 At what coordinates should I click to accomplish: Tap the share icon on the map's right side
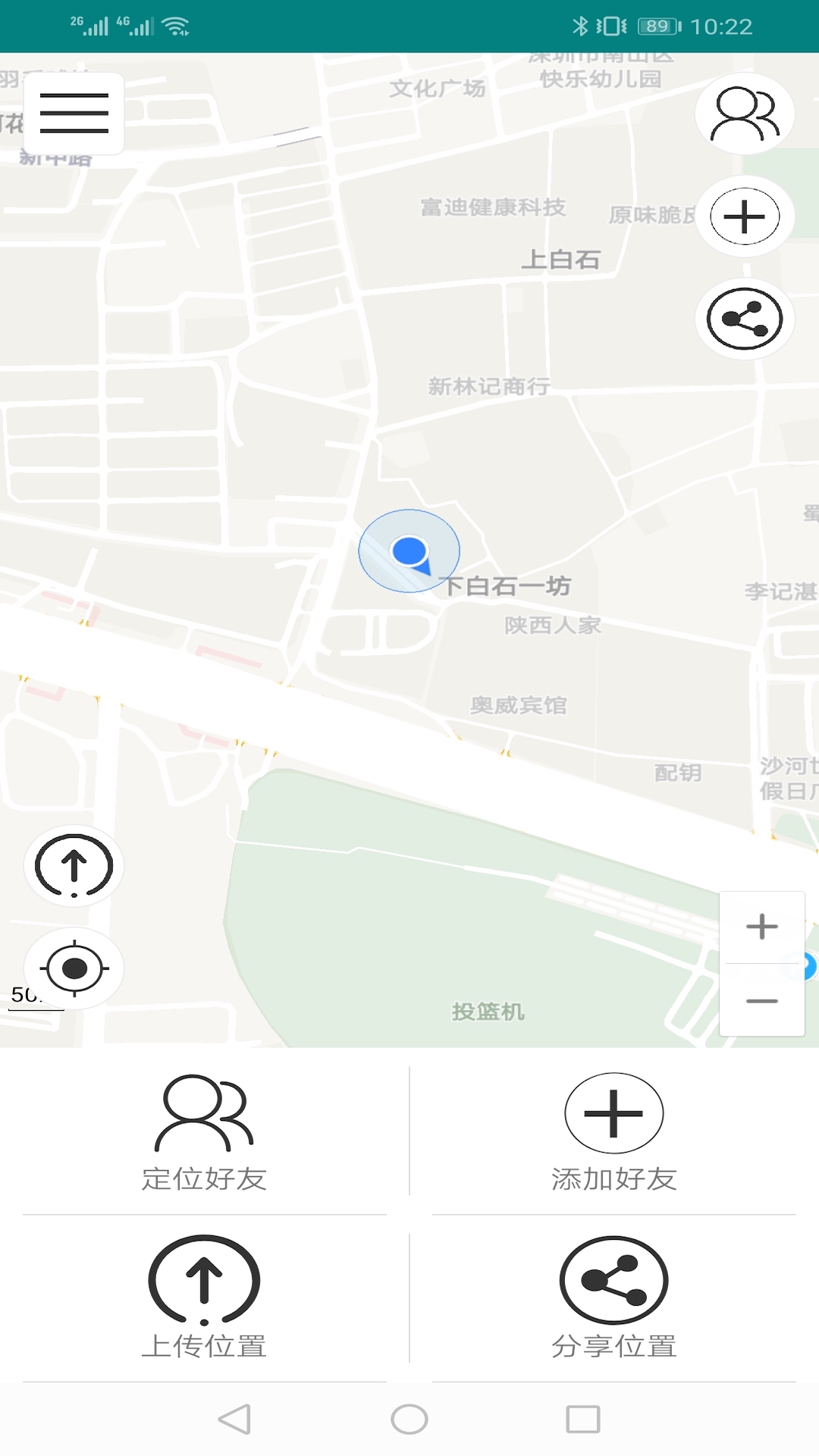point(745,318)
